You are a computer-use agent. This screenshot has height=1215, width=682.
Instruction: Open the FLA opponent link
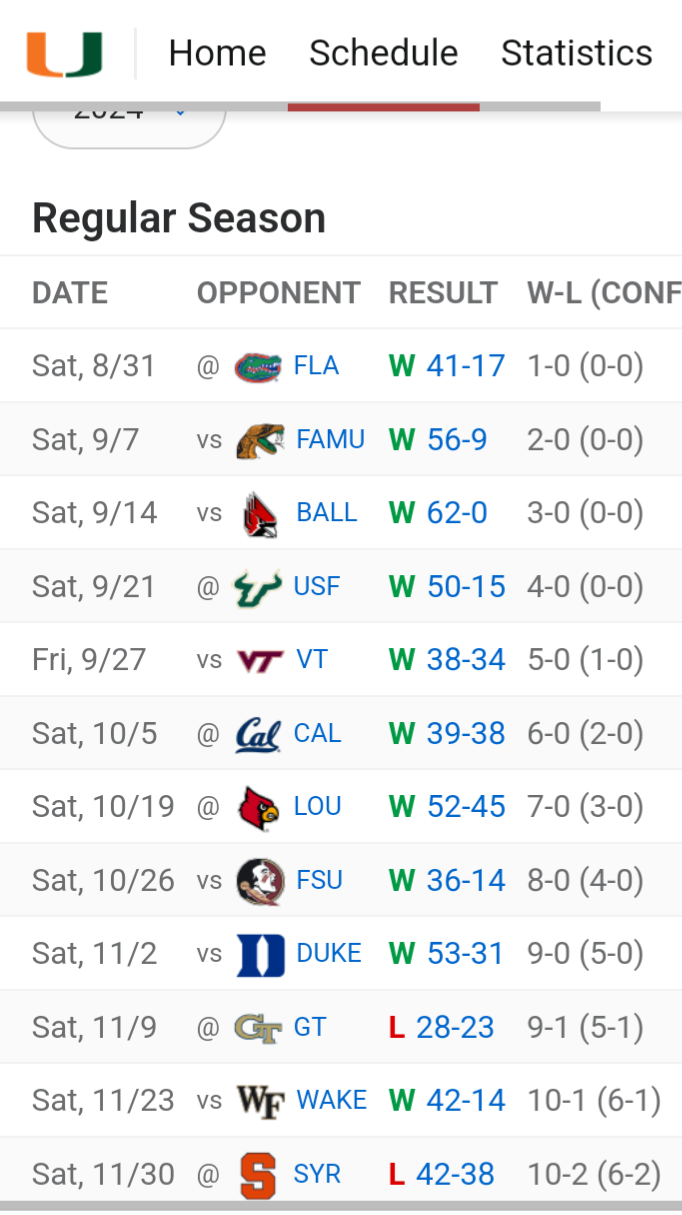click(316, 366)
